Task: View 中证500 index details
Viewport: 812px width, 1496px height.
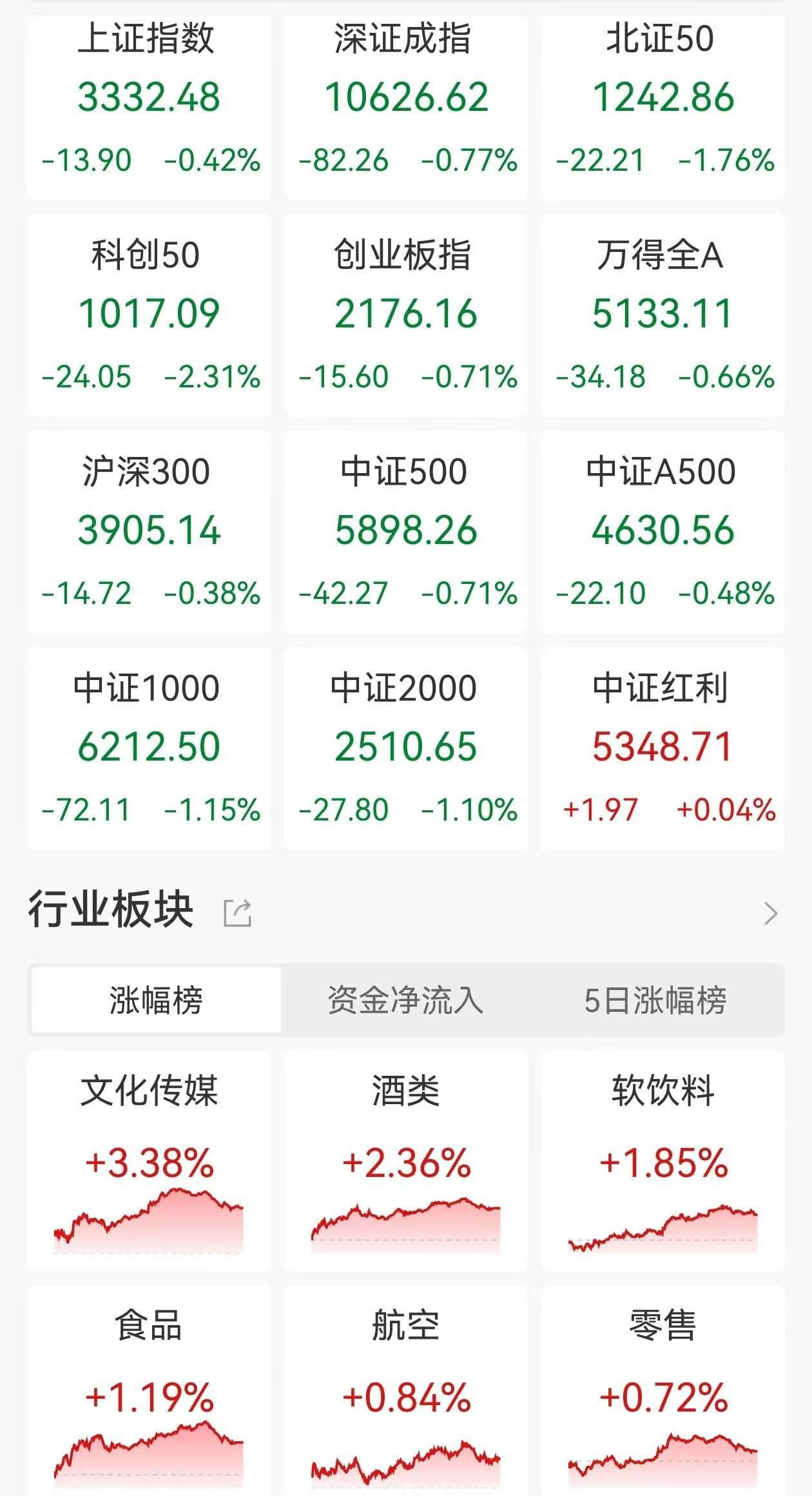Action: (406, 532)
